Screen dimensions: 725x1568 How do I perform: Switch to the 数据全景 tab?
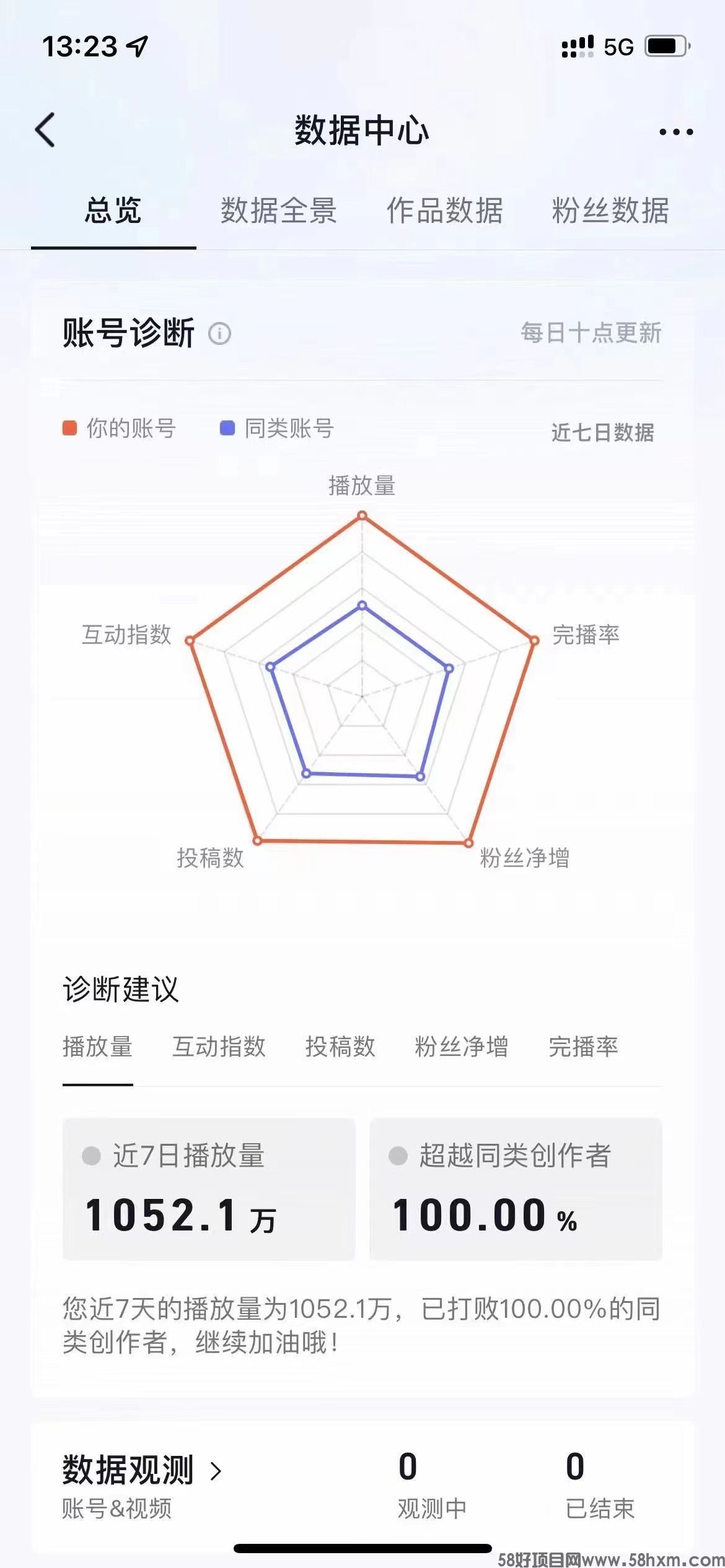[279, 211]
